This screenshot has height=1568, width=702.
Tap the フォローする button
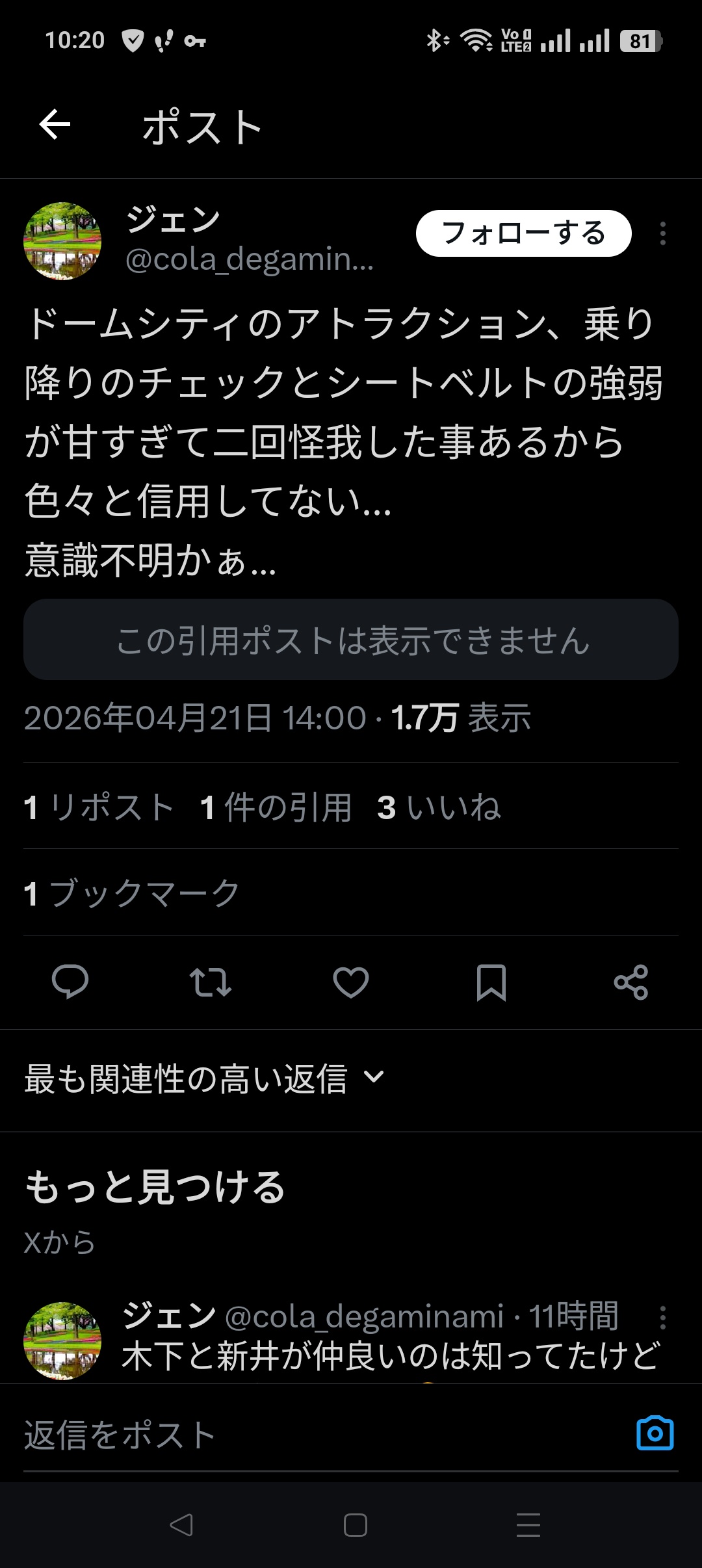pyautogui.click(x=523, y=233)
